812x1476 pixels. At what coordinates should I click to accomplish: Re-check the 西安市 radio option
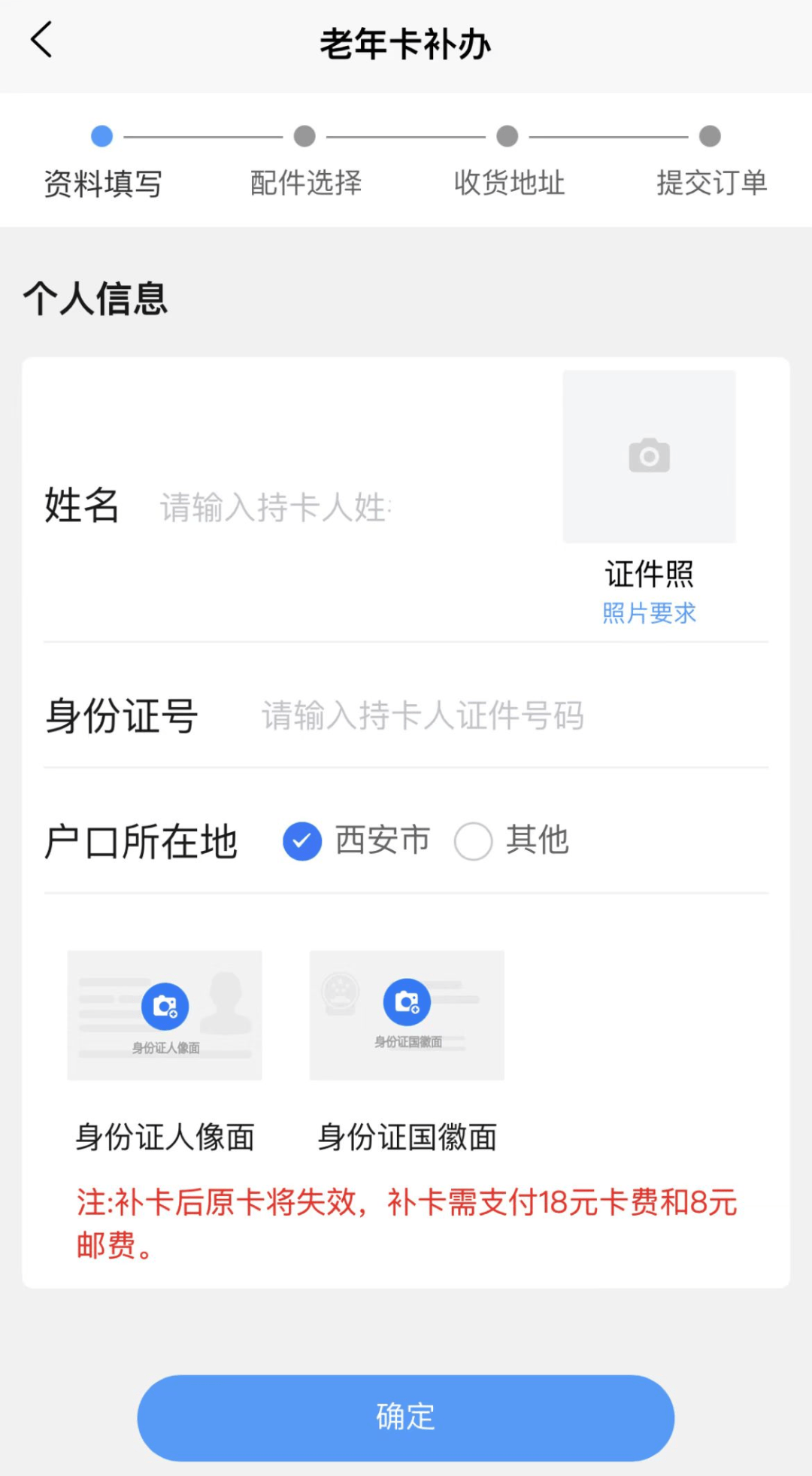301,841
